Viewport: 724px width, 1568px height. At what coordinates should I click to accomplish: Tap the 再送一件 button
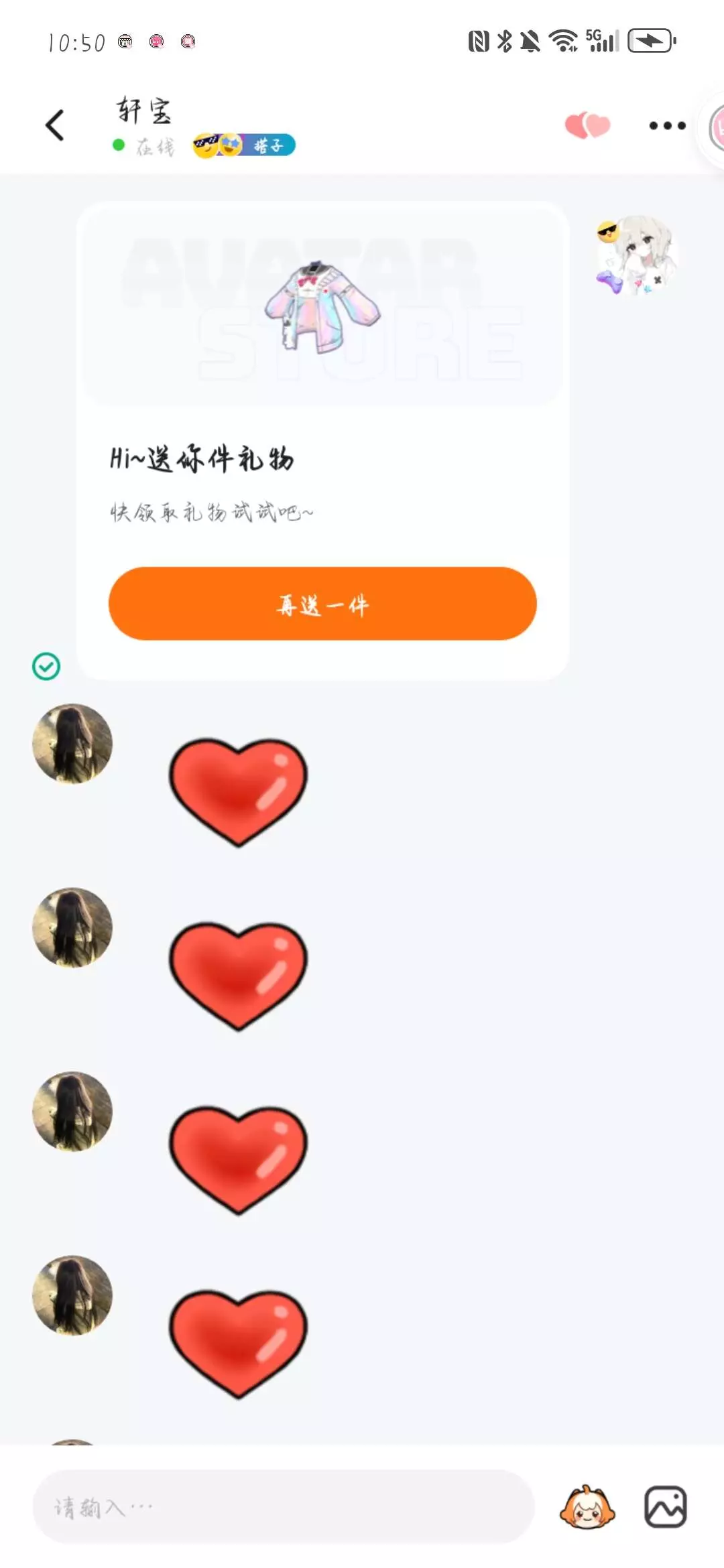(x=322, y=604)
